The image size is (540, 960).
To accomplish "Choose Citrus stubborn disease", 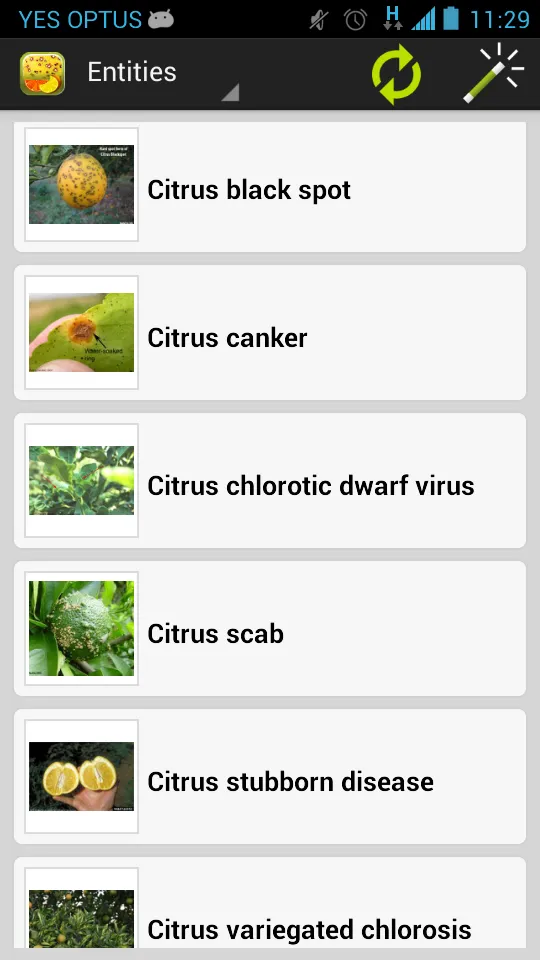I will 270,776.
